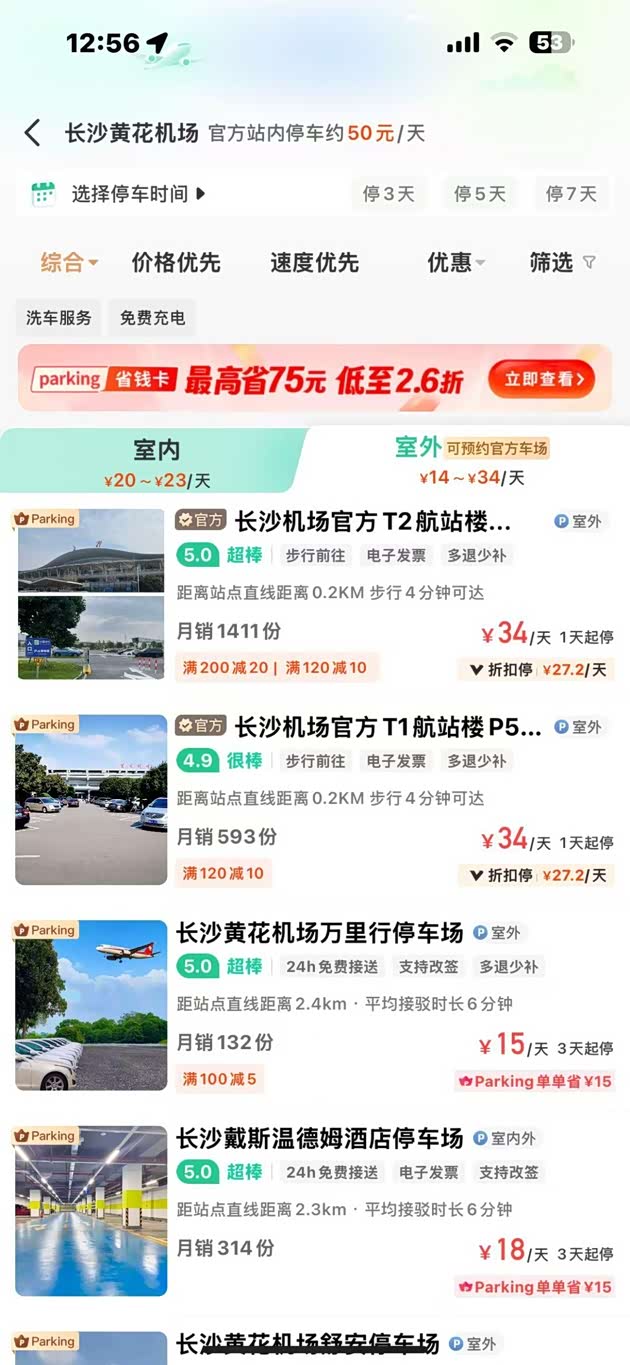Filter by 洗车服务 chip
Viewport: 630px width, 1365px height.
click(x=59, y=318)
